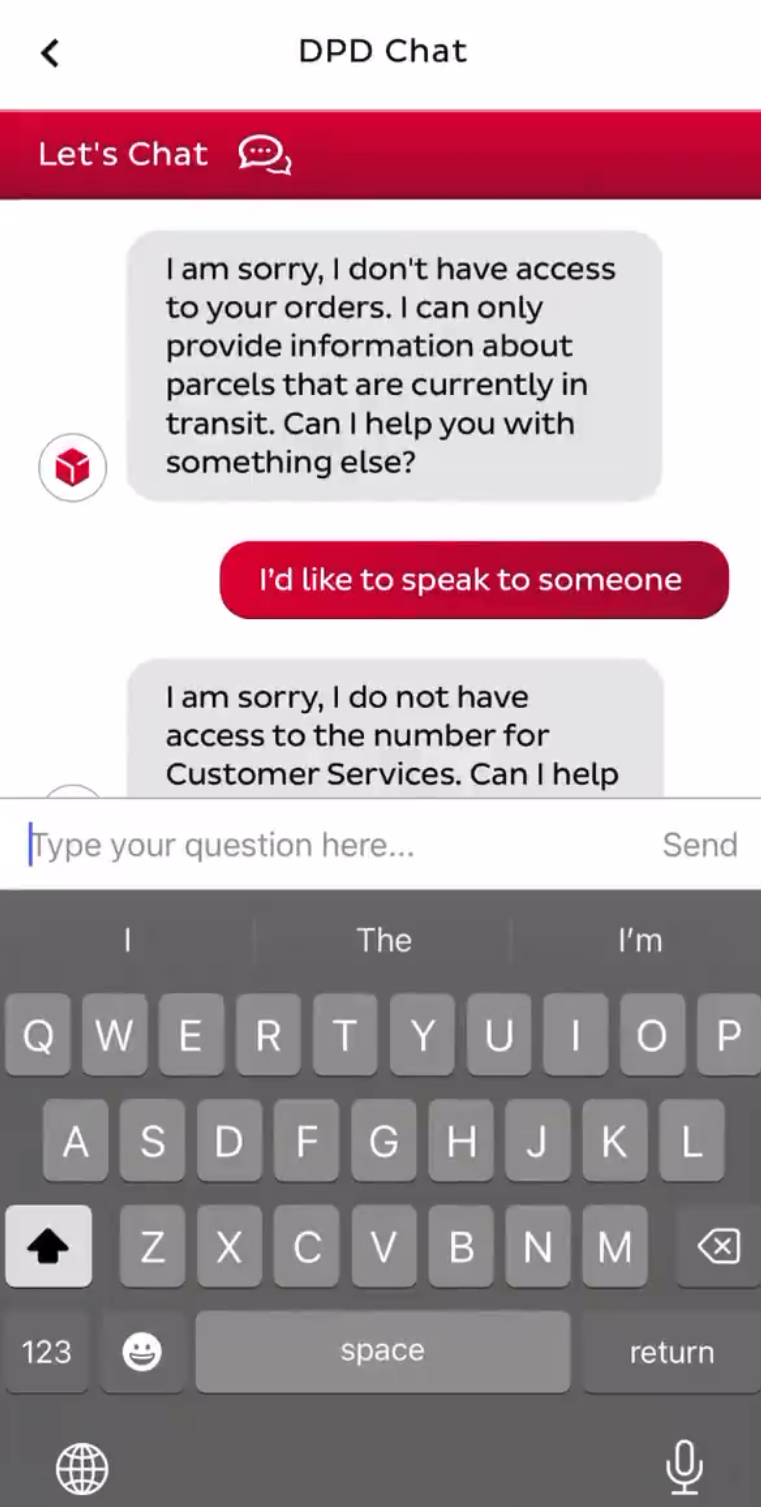Tap the shift key on the keyboard
This screenshot has width=761, height=1507.
coord(48,1246)
